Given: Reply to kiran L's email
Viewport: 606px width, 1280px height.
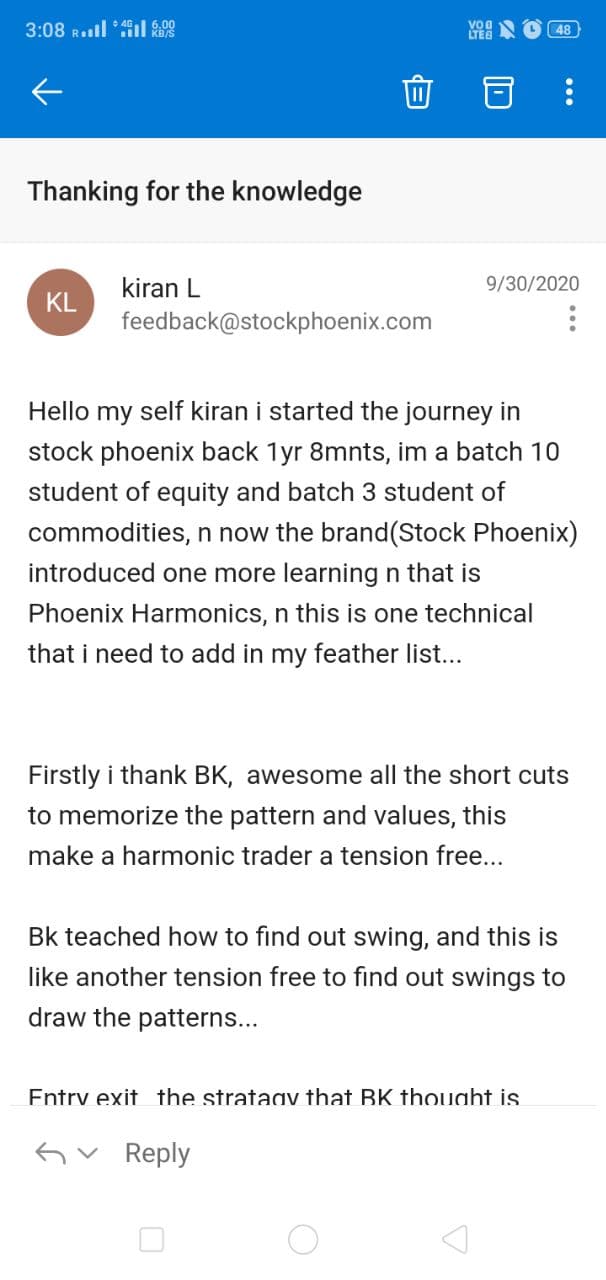Looking at the screenshot, I should [x=157, y=1153].
